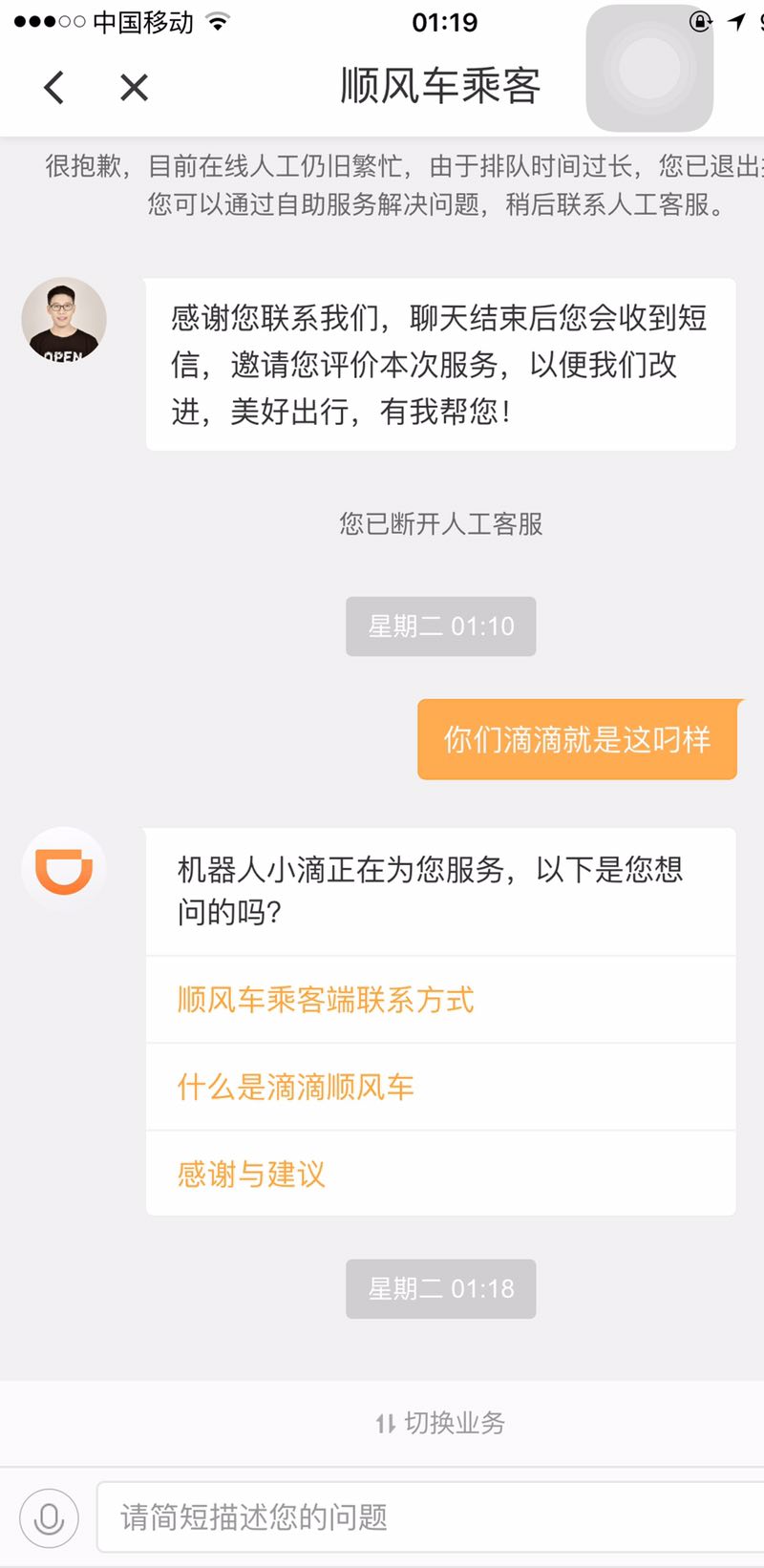This screenshot has width=764, height=1568.
Task: Tap the back chevron at top left
Action: pyautogui.click(x=53, y=86)
